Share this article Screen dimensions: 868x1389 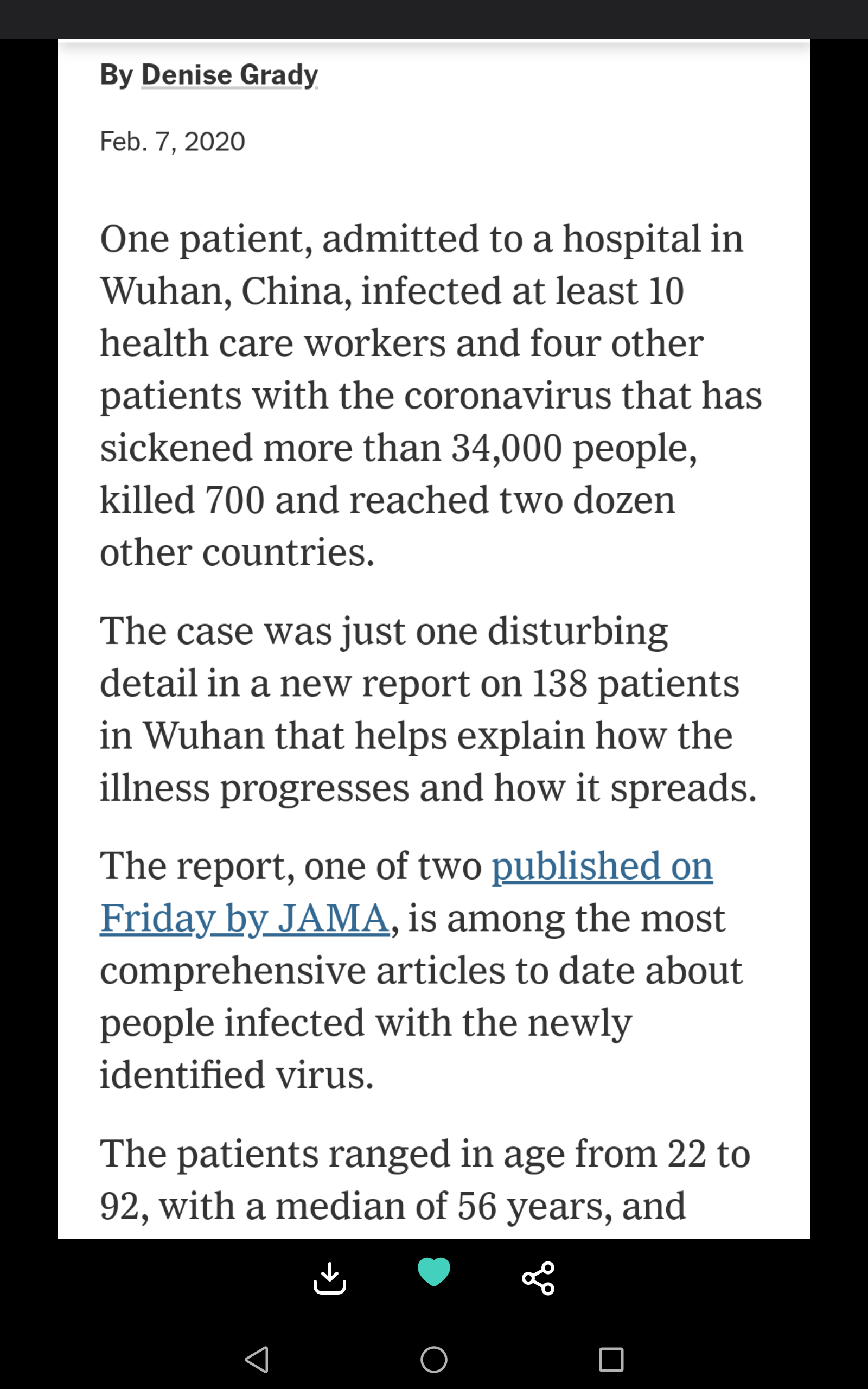539,1278
